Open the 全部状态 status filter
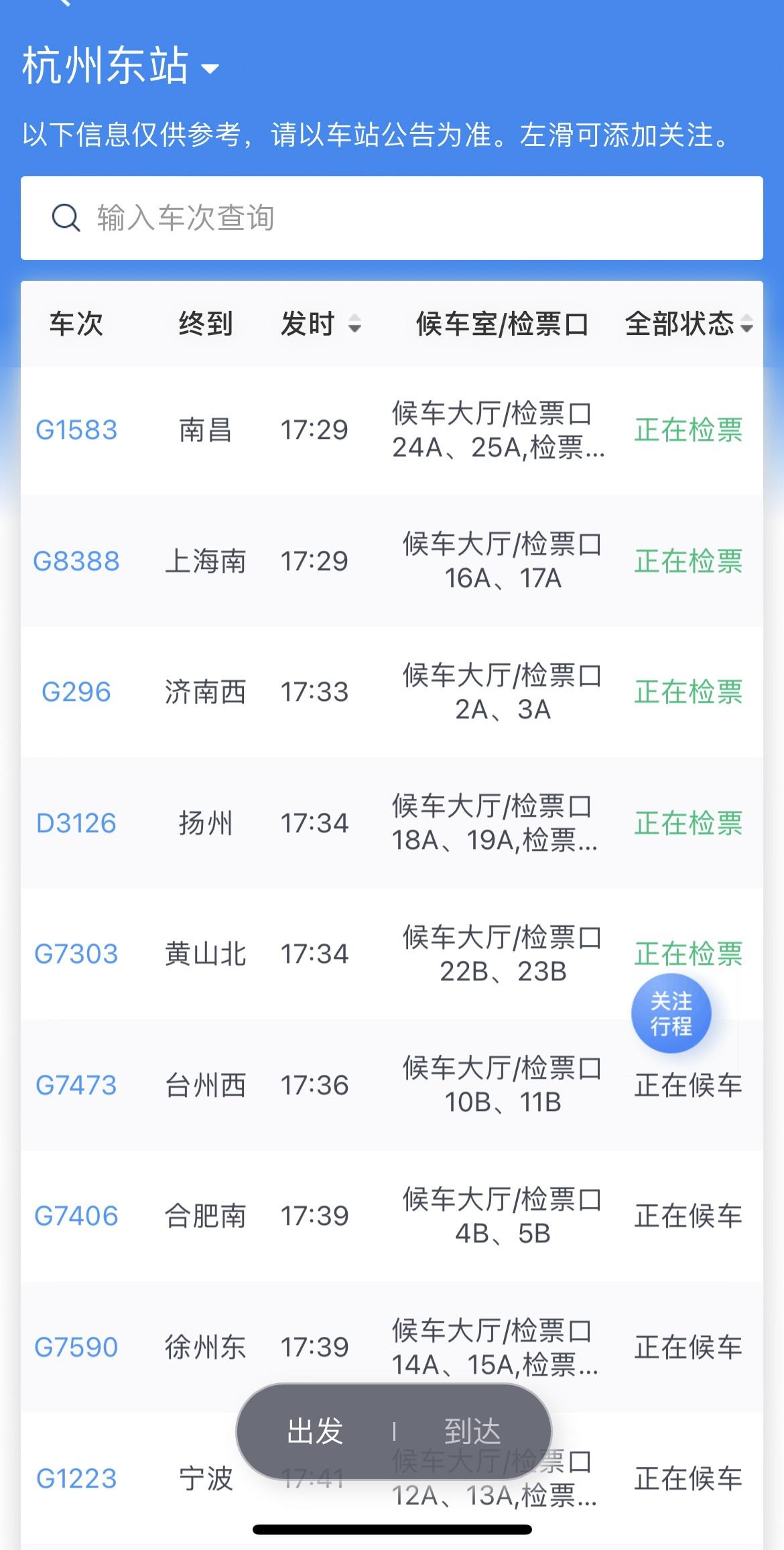 tap(688, 324)
